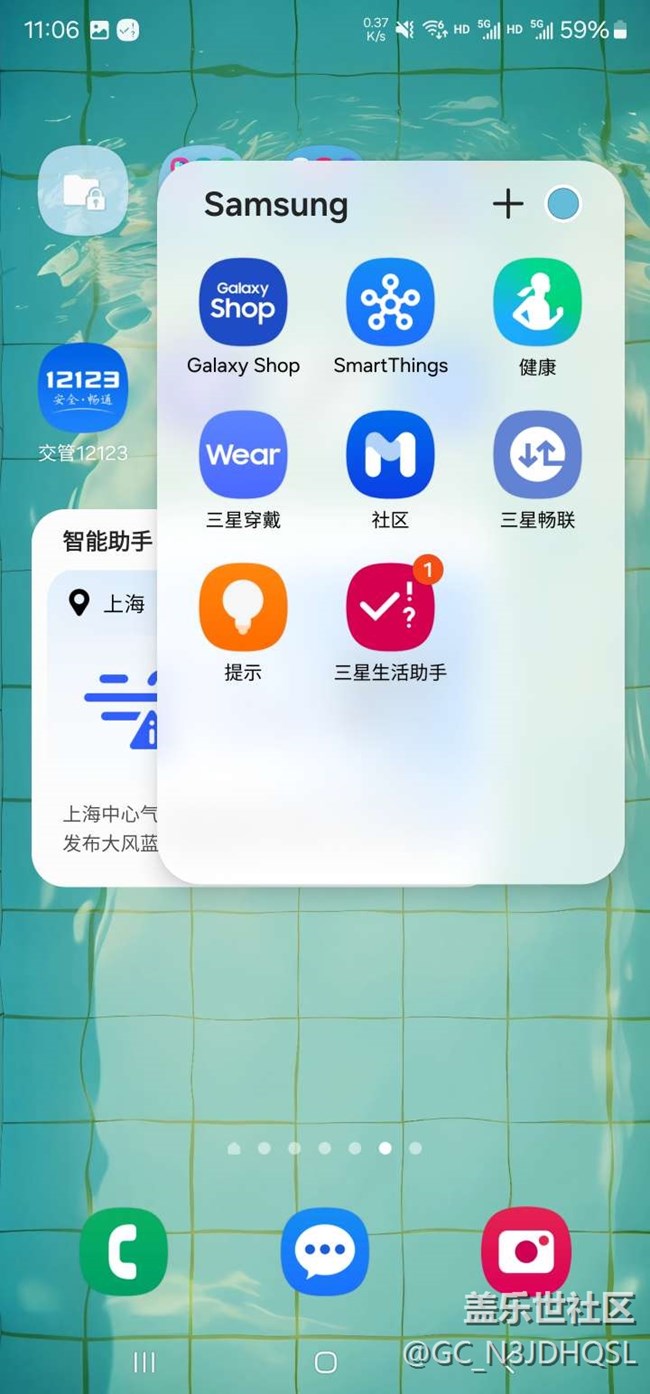The height and width of the screenshot is (1394, 650).
Task: Open the 提示 tips app
Action: tap(243, 608)
